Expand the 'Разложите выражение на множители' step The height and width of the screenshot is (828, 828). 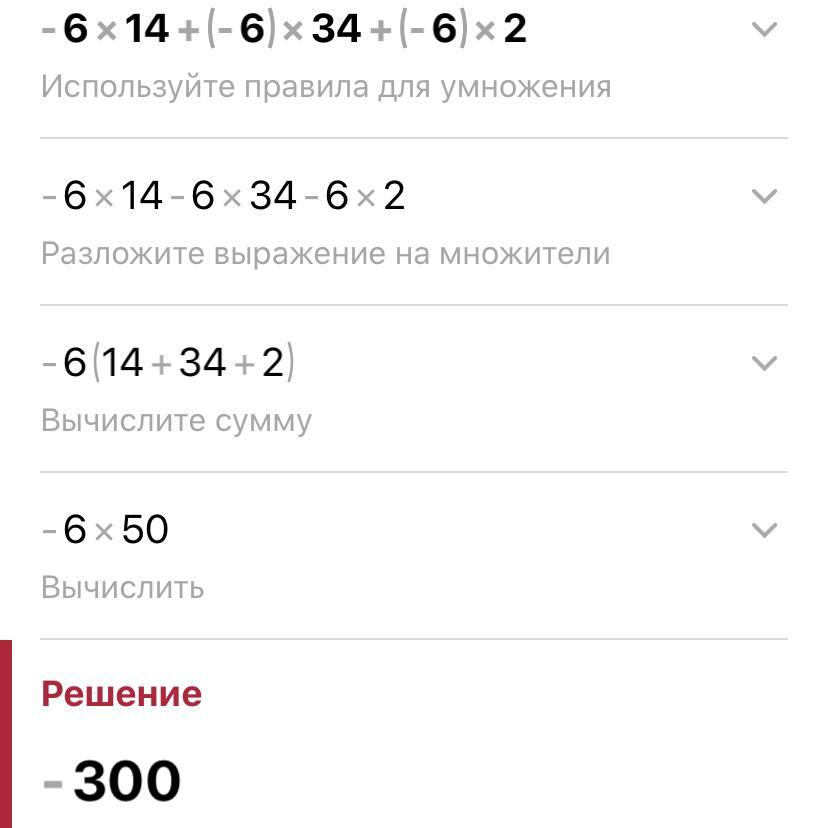(x=764, y=196)
